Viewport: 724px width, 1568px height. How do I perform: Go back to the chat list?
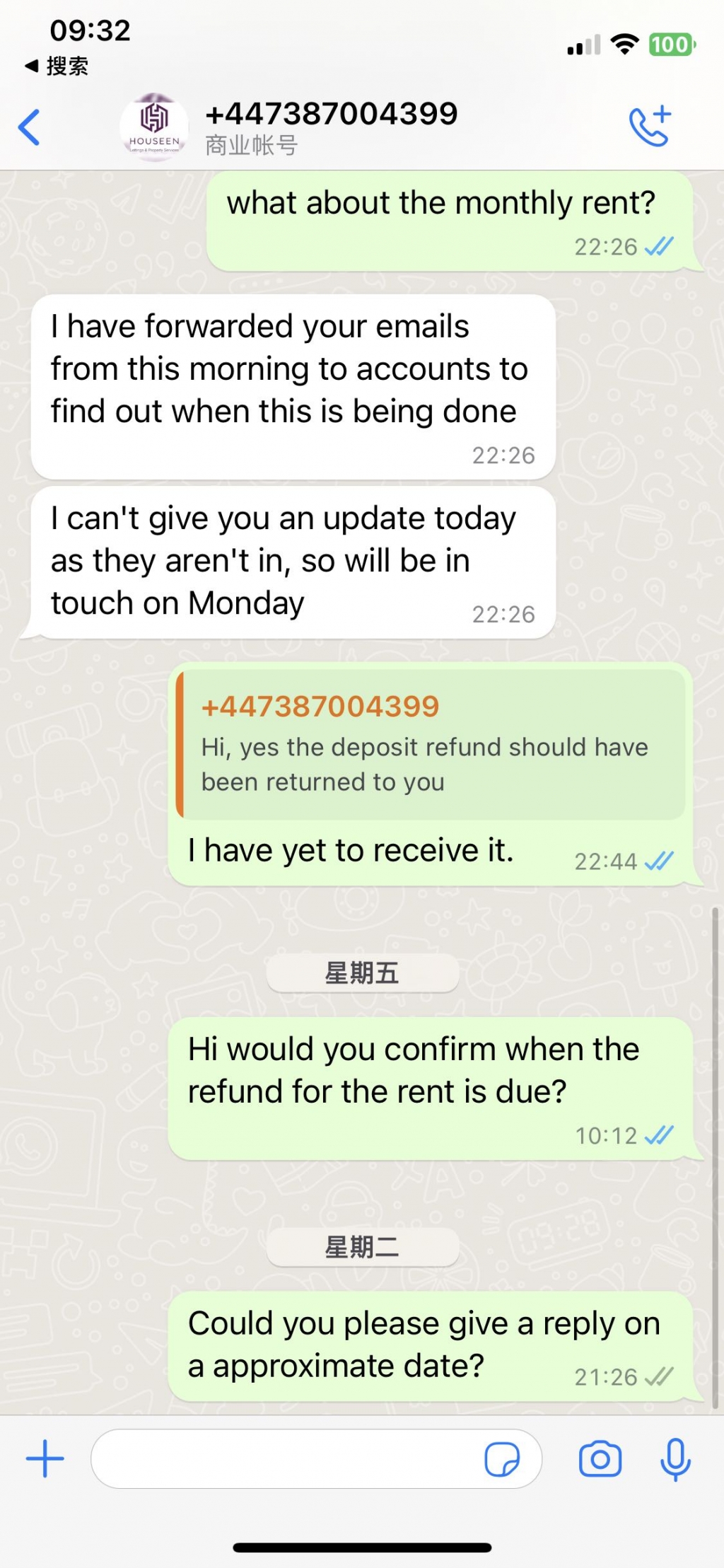[x=30, y=127]
